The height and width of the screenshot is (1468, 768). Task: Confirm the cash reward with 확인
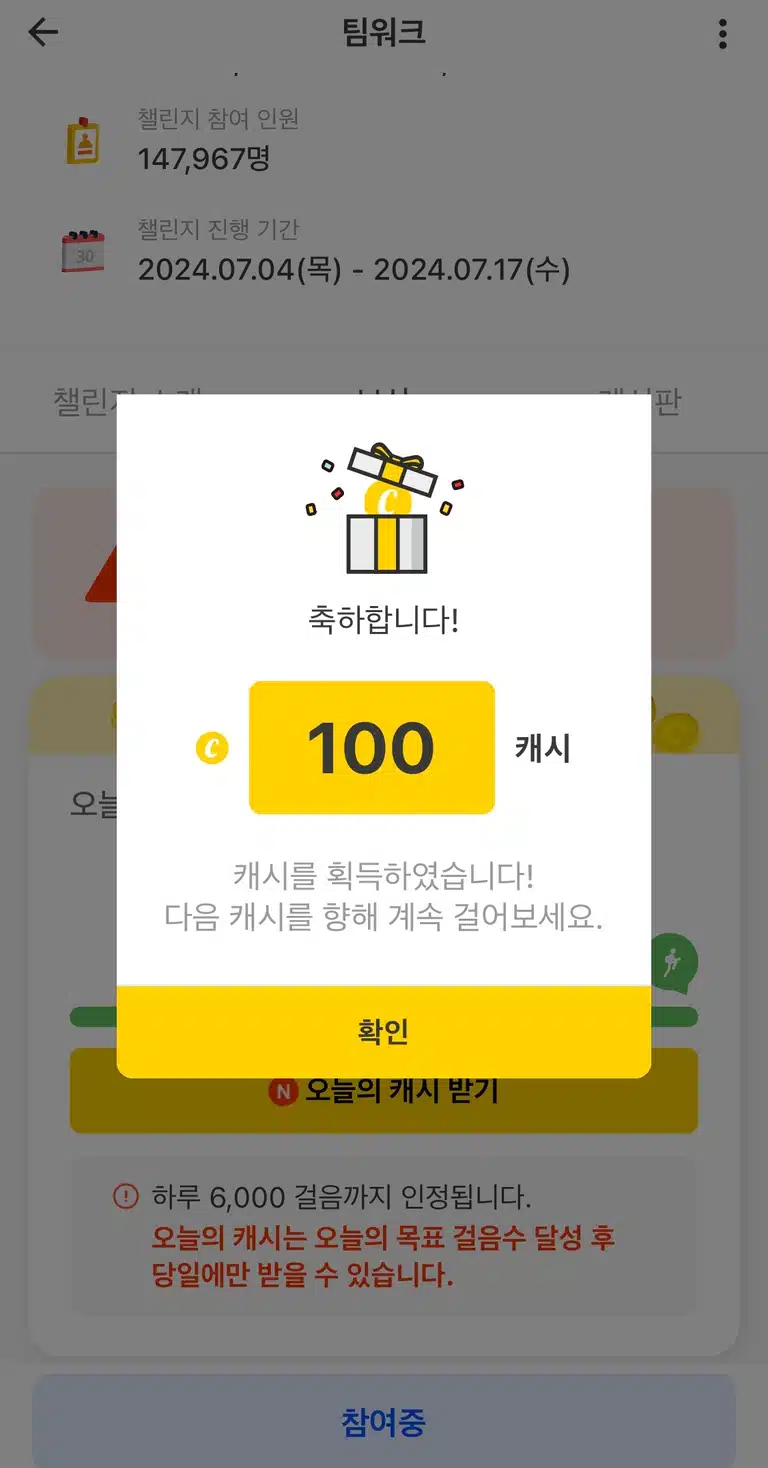[384, 1032]
